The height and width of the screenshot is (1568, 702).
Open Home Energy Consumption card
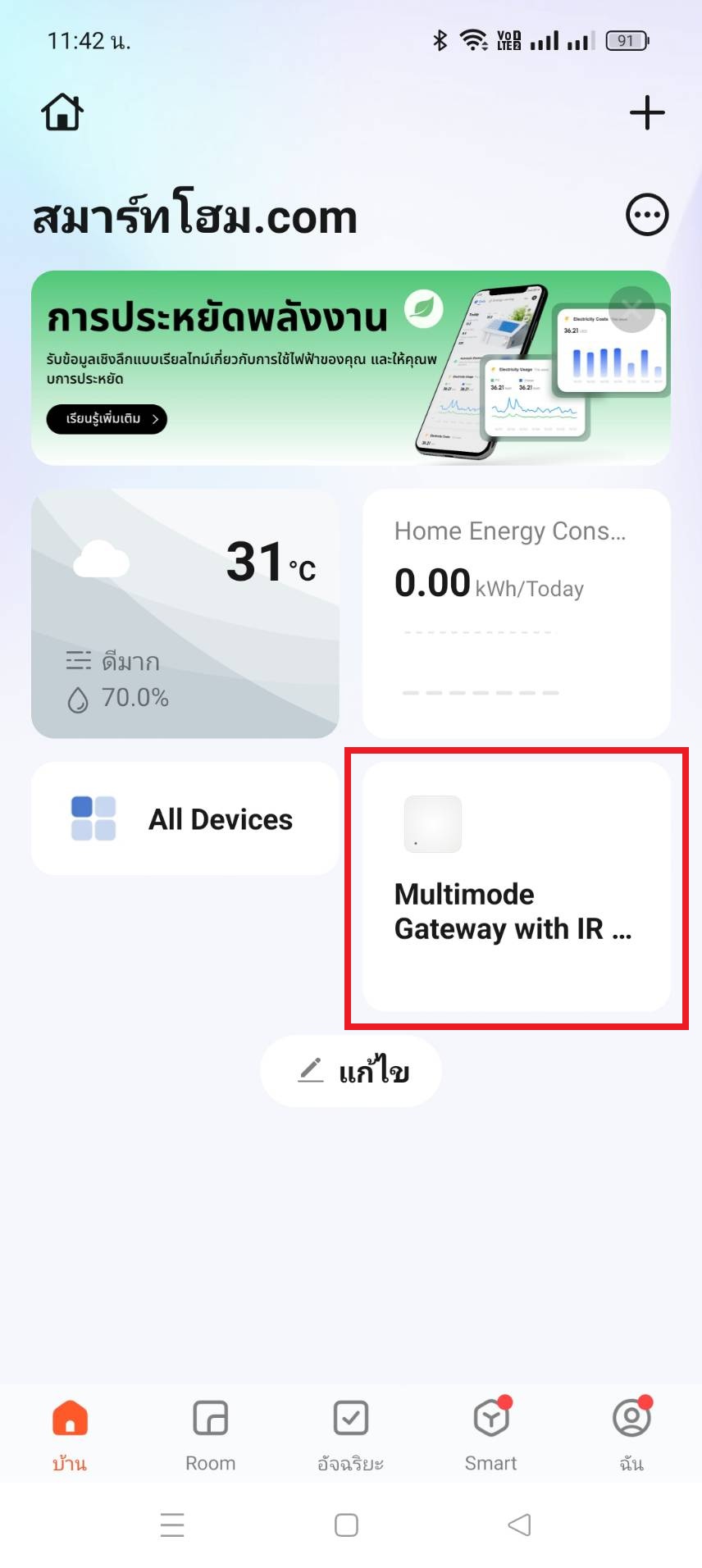pyautogui.click(x=517, y=613)
